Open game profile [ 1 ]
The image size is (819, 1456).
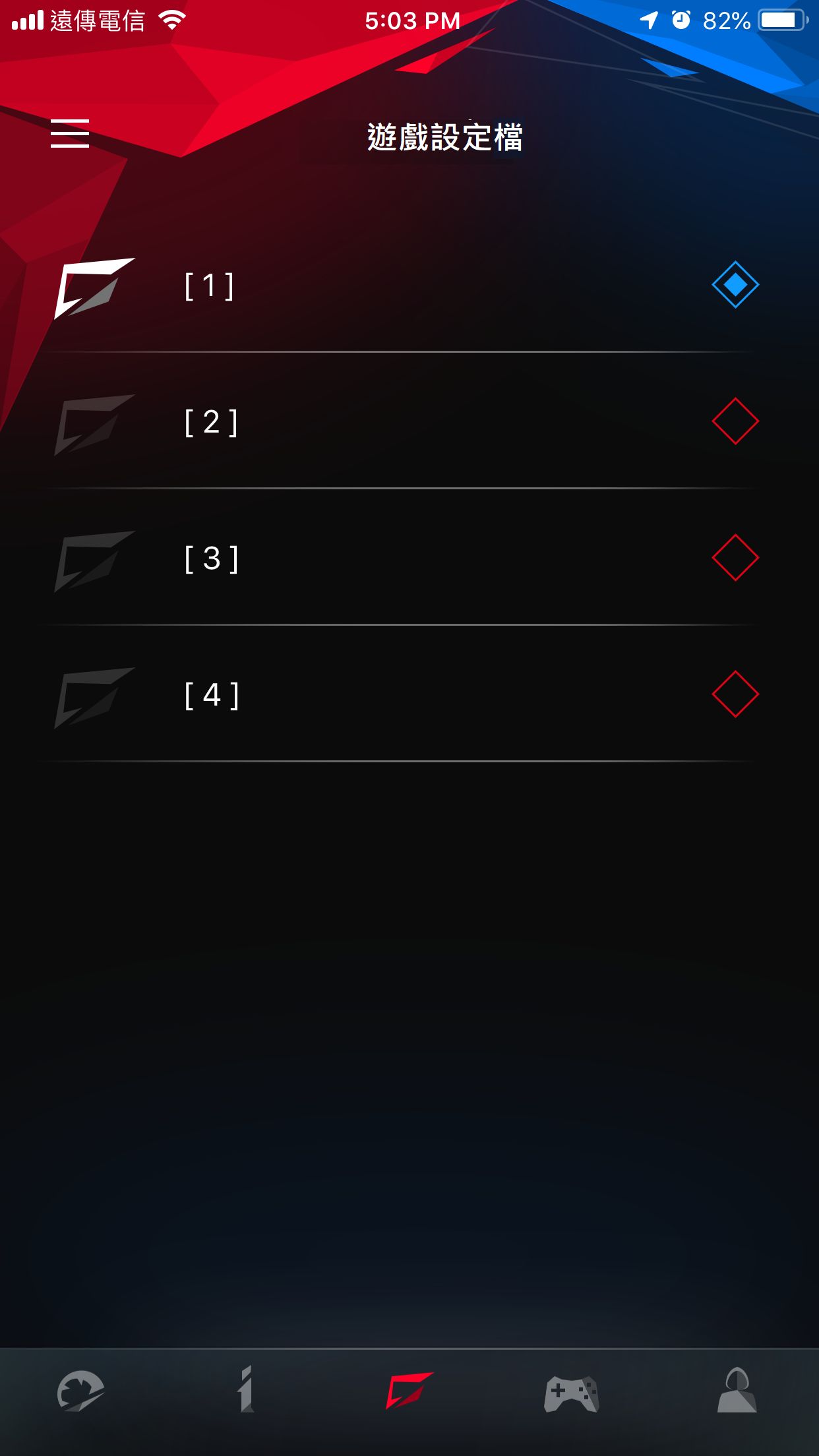(x=210, y=286)
